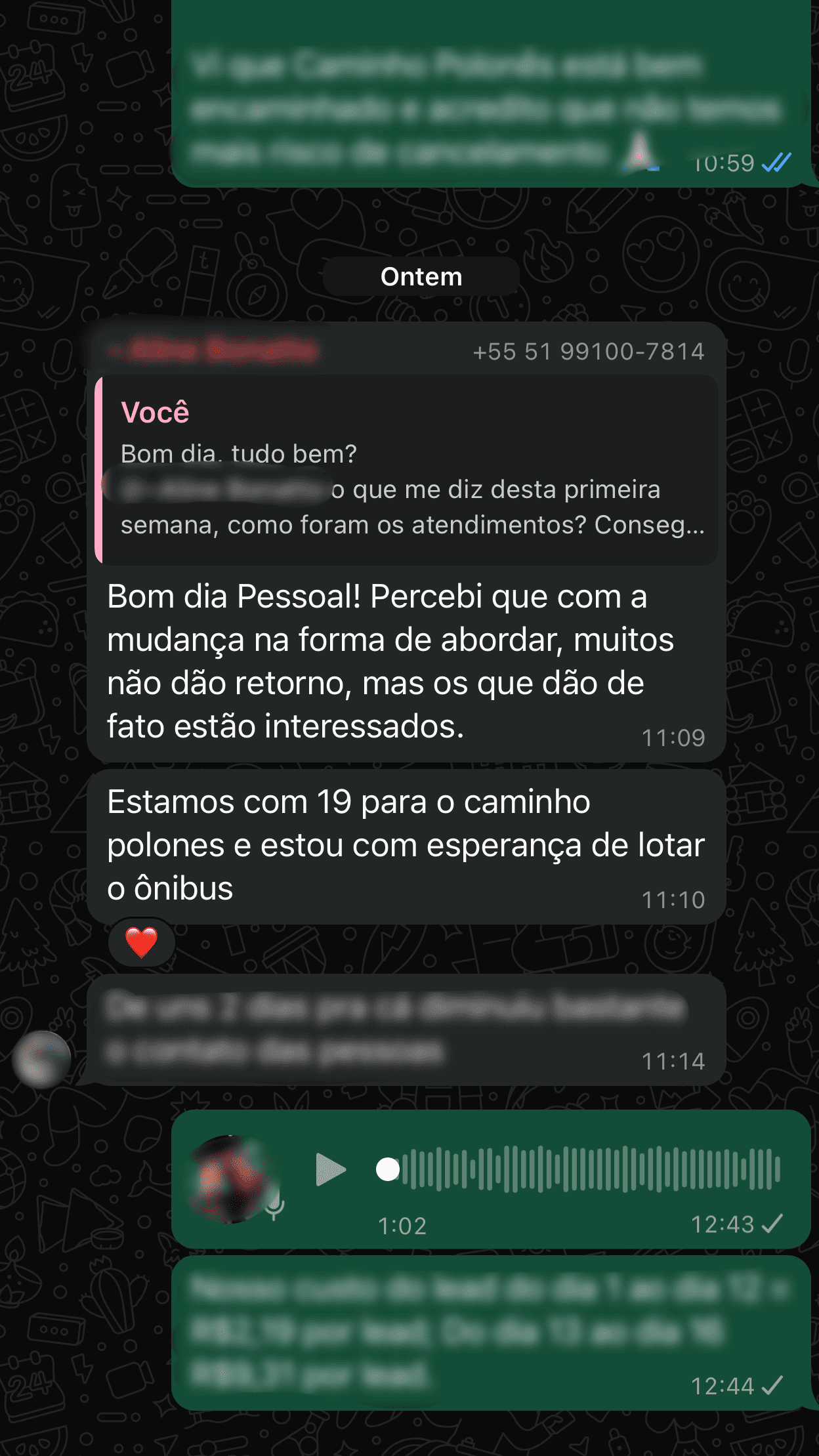
Task: View the heart reaction on the 11:10 message
Action: [x=142, y=942]
